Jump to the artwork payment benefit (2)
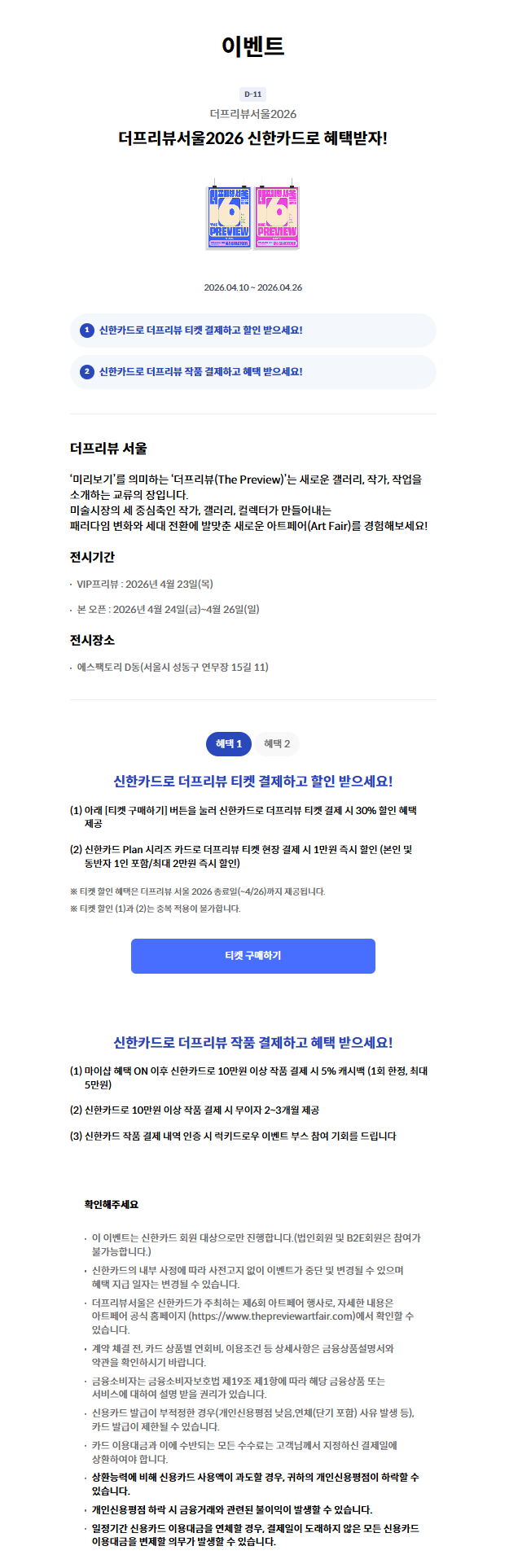 click(252, 372)
